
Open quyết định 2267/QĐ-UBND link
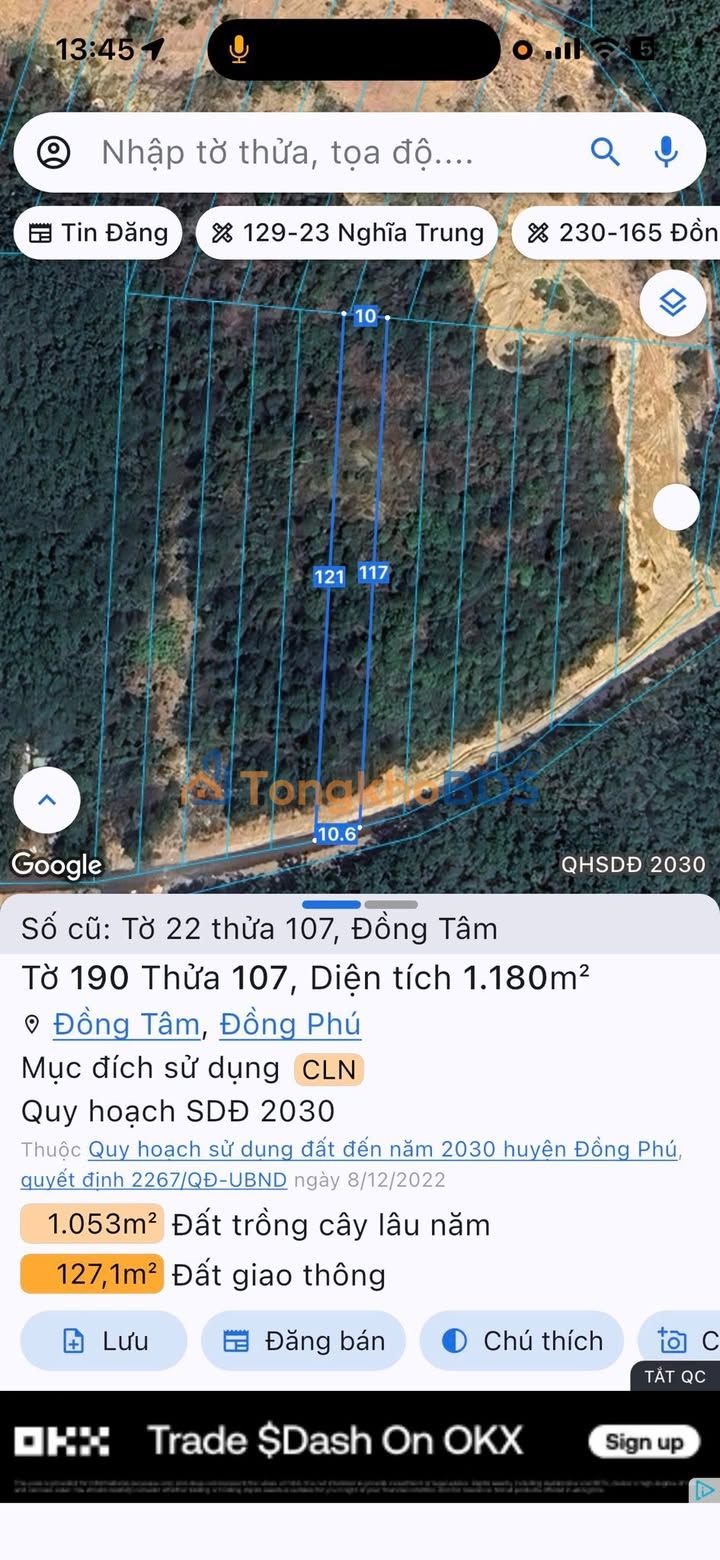(154, 1179)
